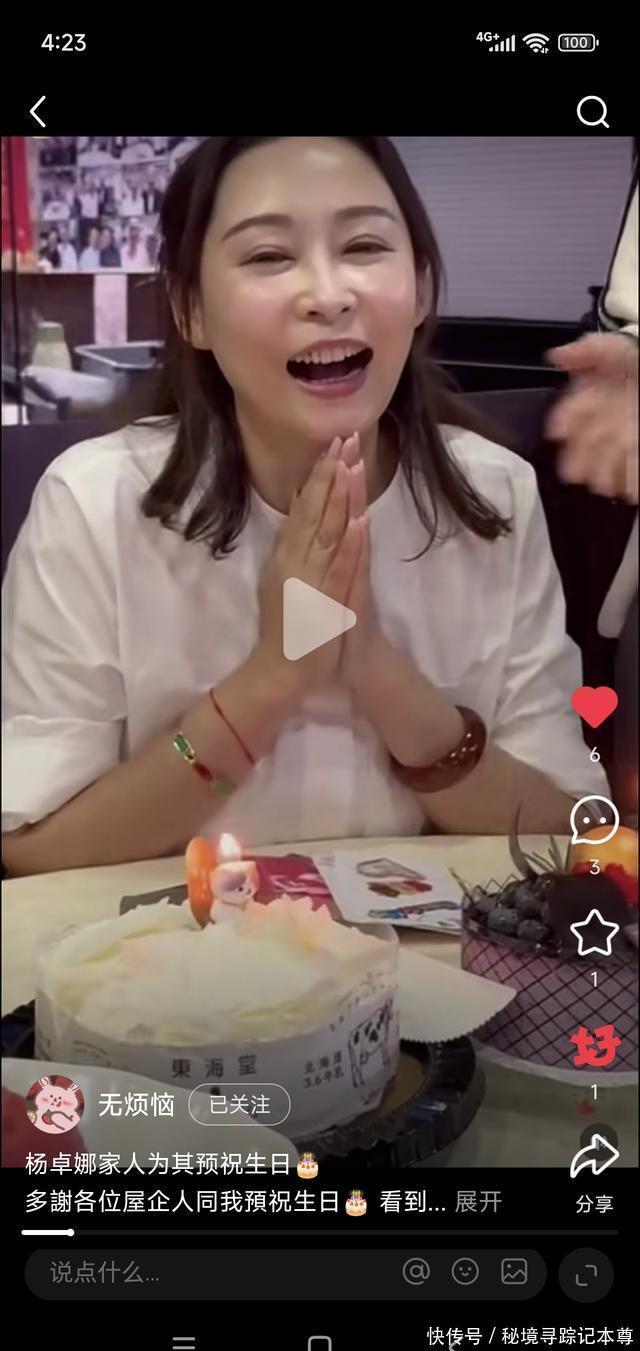Play the paused video
640x1351 pixels.
pyautogui.click(x=319, y=619)
